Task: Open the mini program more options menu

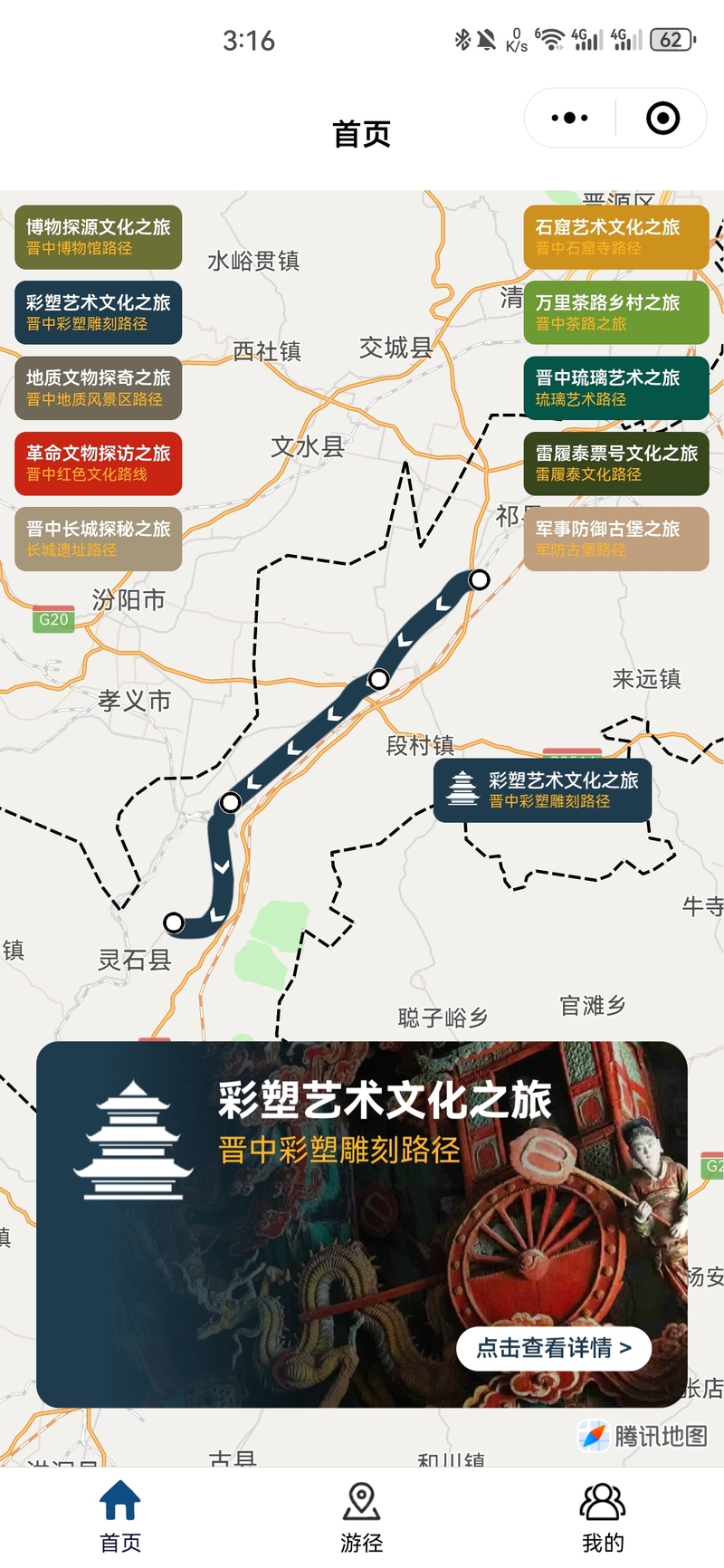Action: pyautogui.click(x=570, y=118)
